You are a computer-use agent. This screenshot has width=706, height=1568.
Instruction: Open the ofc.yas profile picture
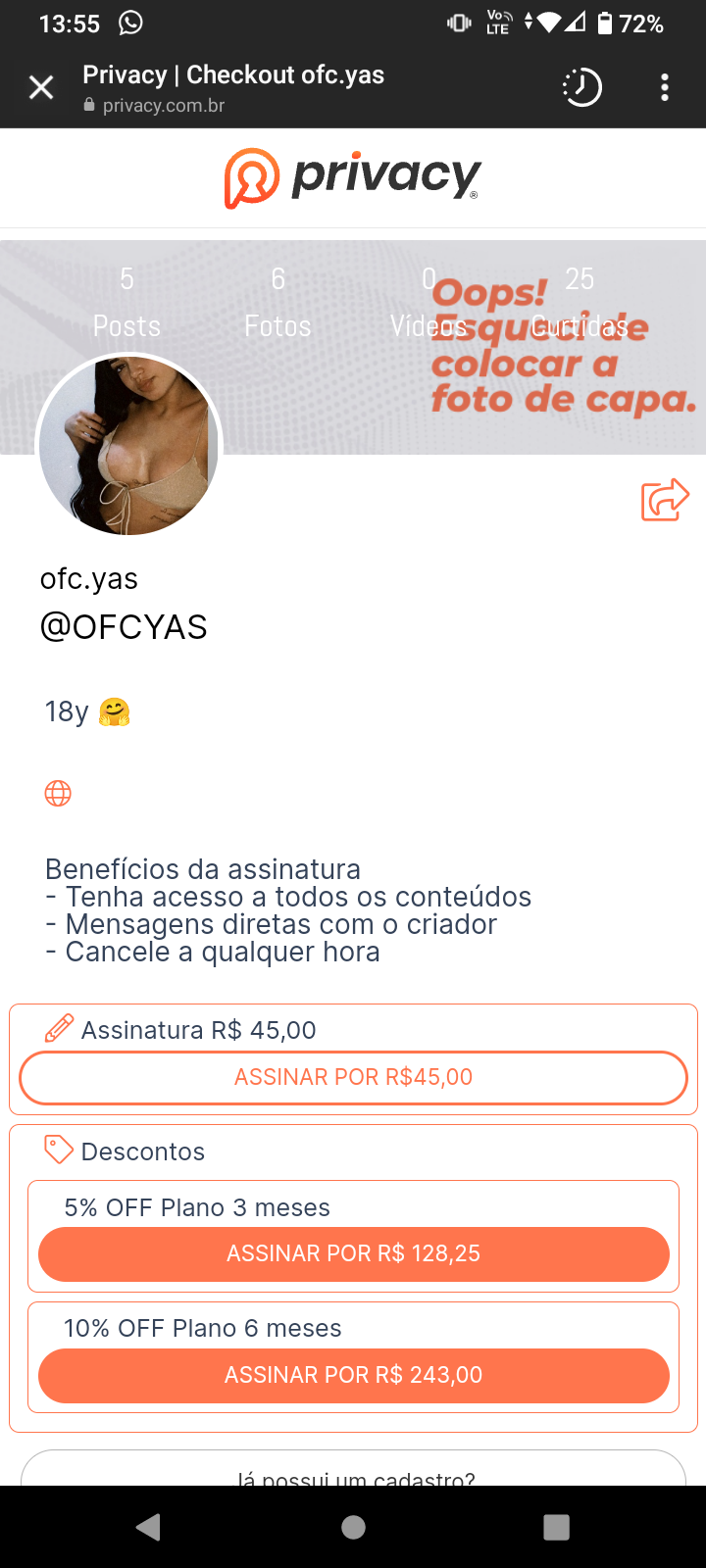point(129,446)
